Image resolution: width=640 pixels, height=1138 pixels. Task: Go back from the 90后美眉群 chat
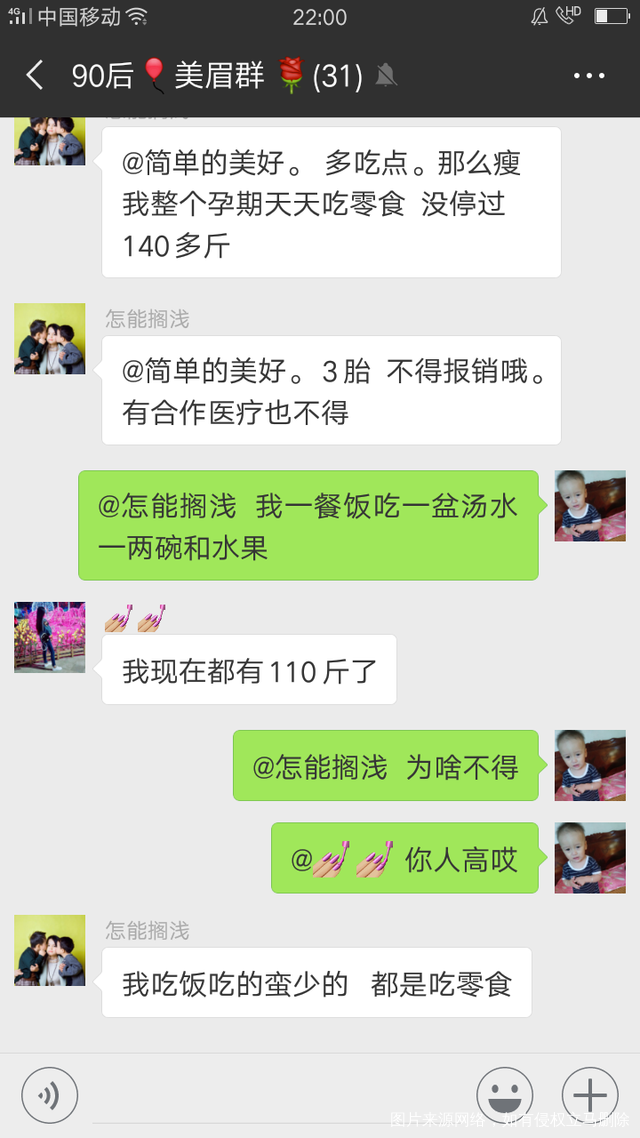[35, 76]
